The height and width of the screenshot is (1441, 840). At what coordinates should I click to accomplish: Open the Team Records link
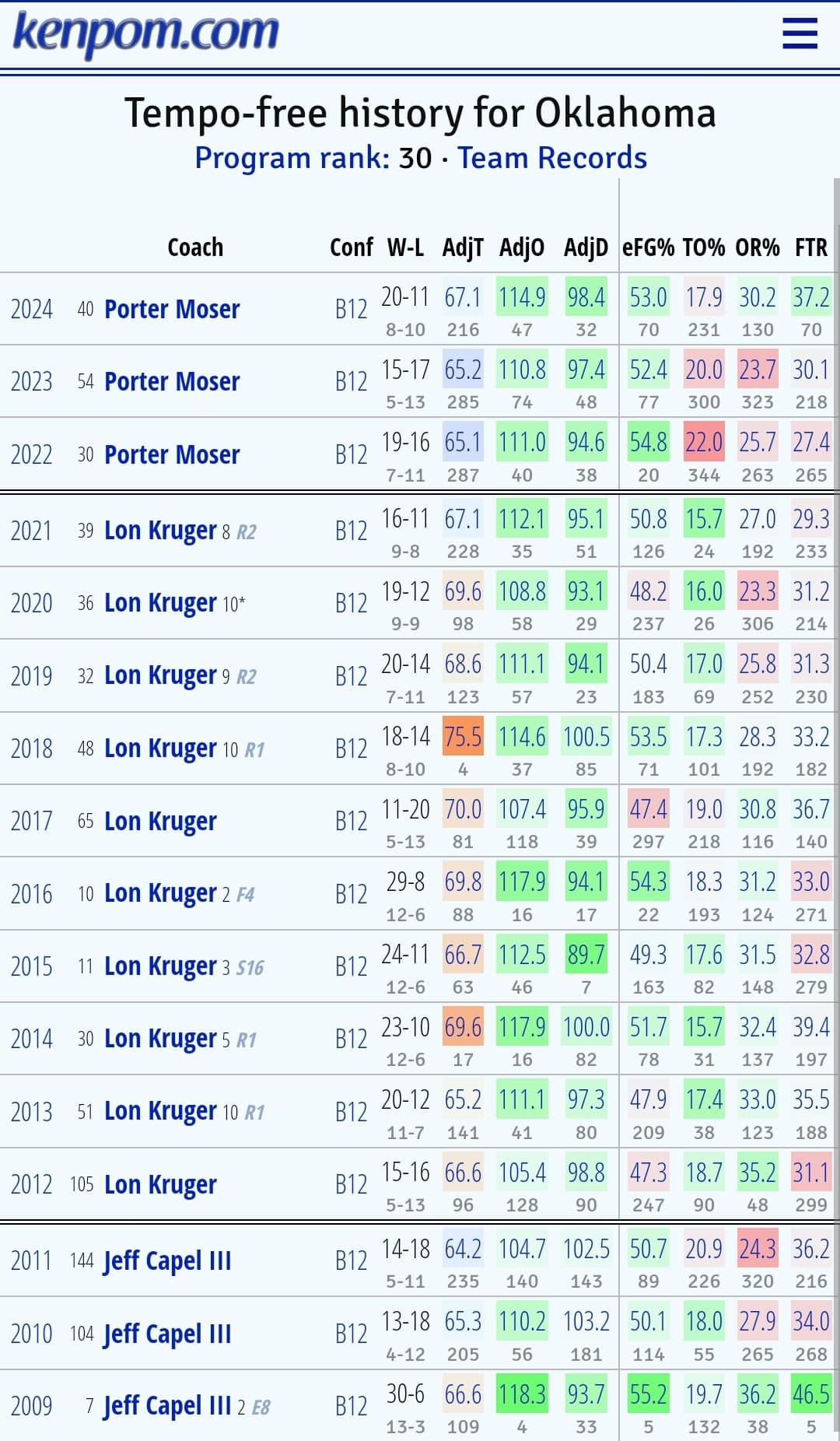click(x=552, y=158)
